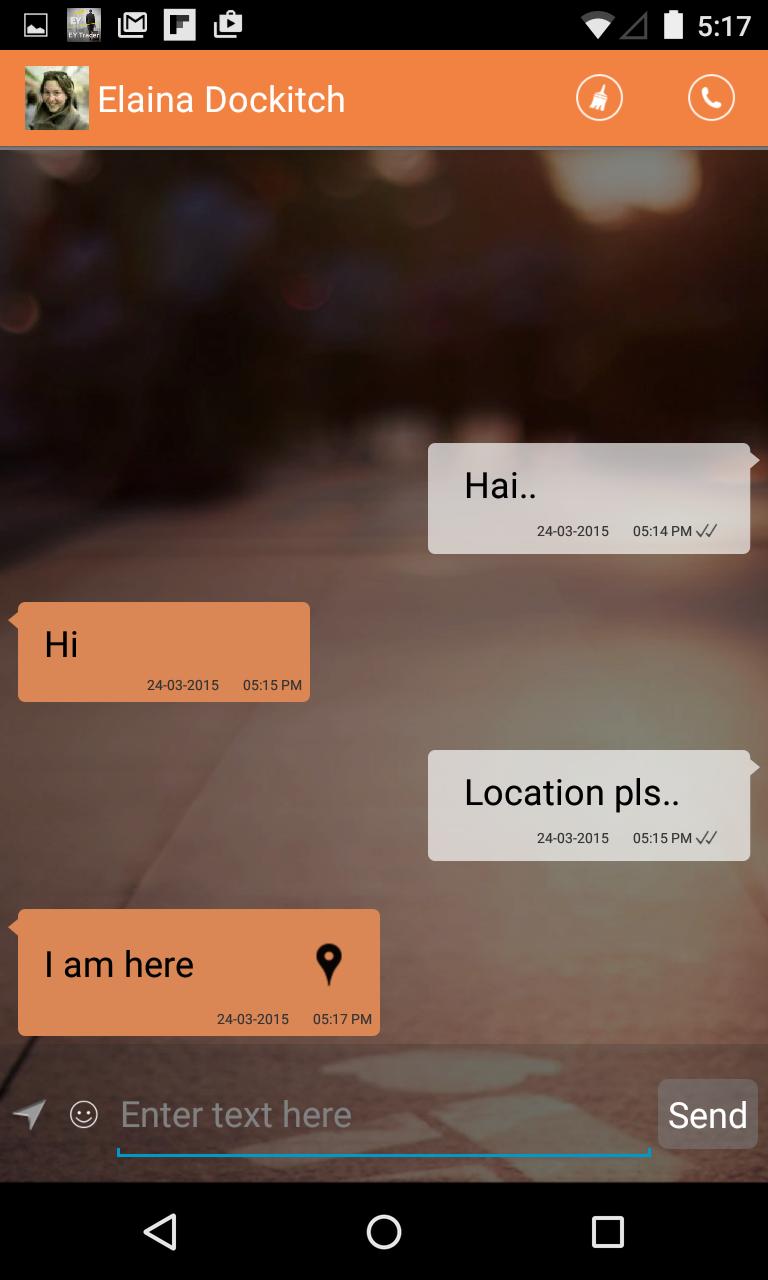
Task: Share your location with the arrow icon
Action: 29,1114
